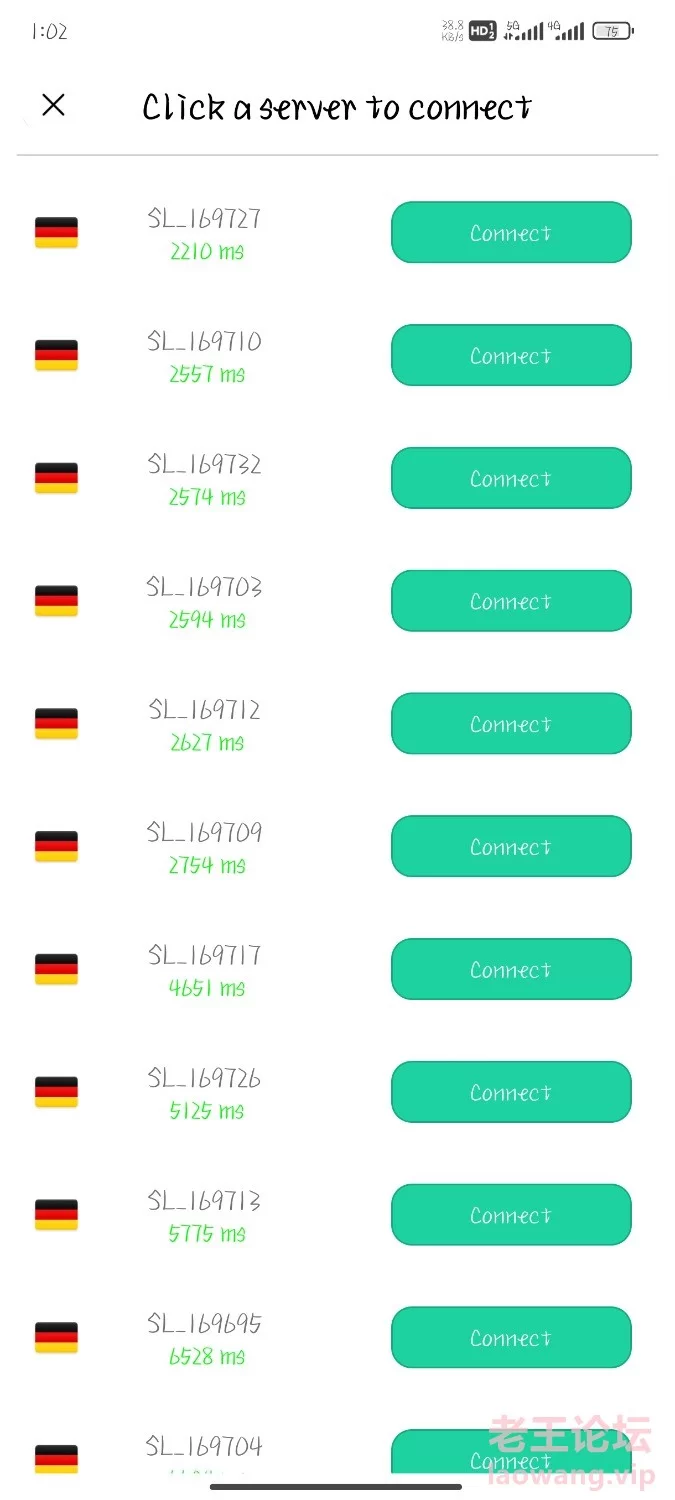
Task: Tap Connect next to SL_169712
Action: coord(511,724)
